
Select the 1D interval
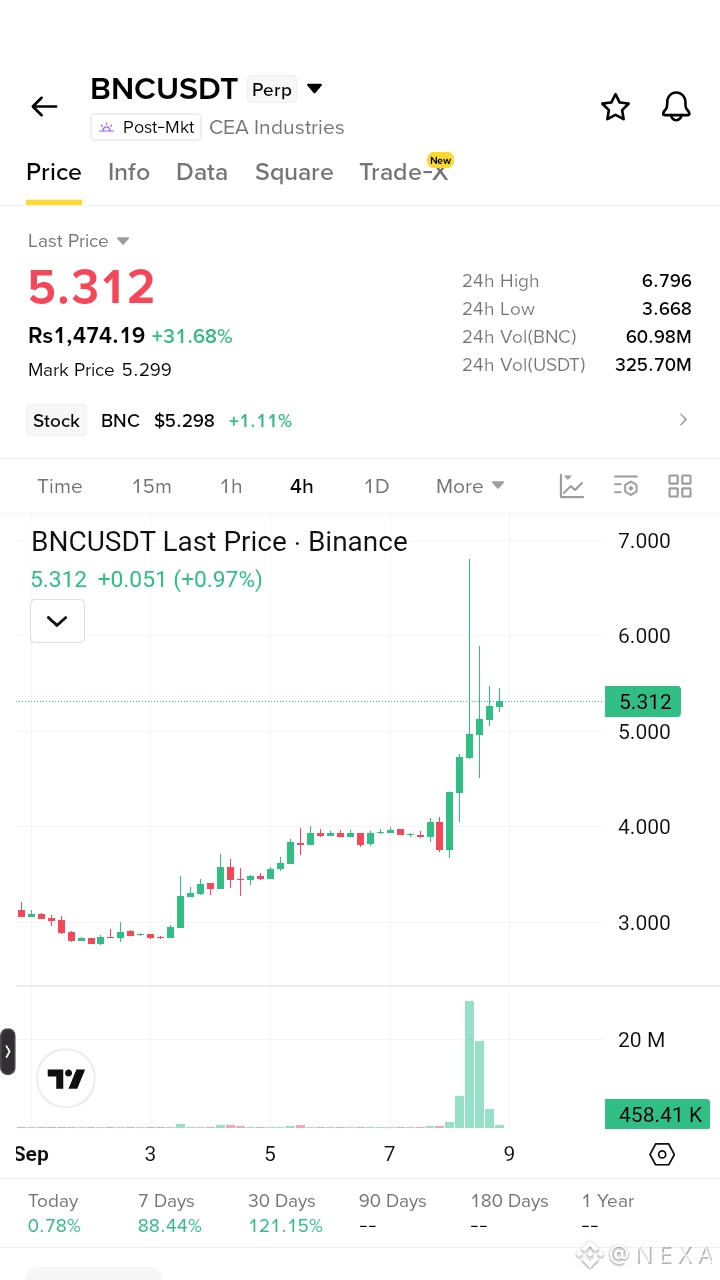(x=376, y=486)
